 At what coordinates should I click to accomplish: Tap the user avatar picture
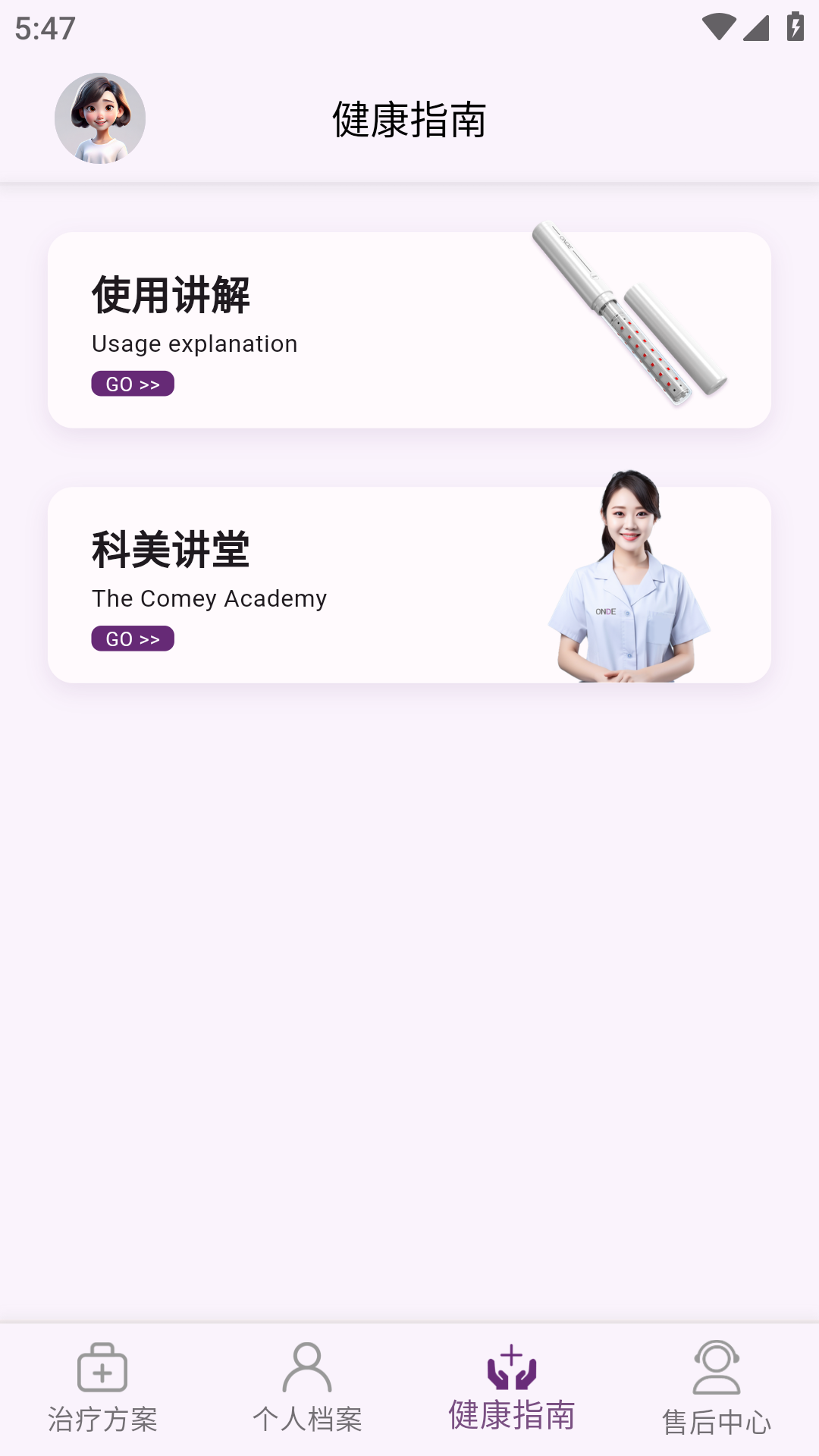point(99,117)
